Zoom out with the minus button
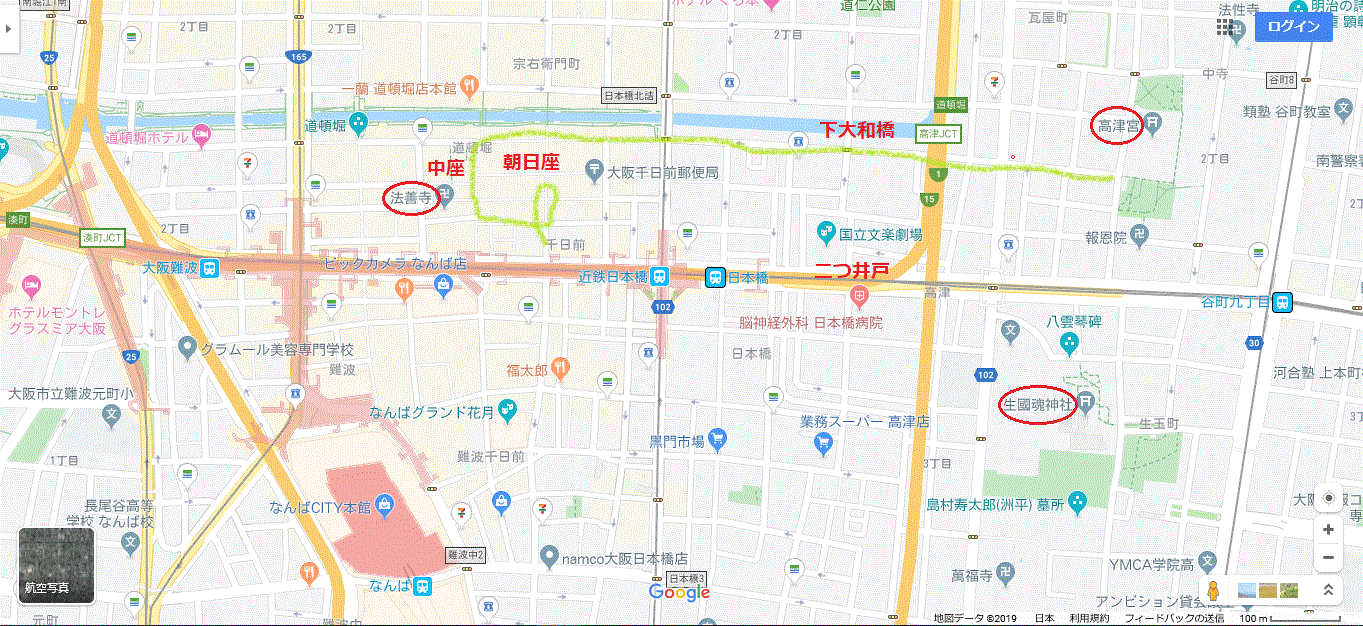The height and width of the screenshot is (626, 1363). 1328,558
